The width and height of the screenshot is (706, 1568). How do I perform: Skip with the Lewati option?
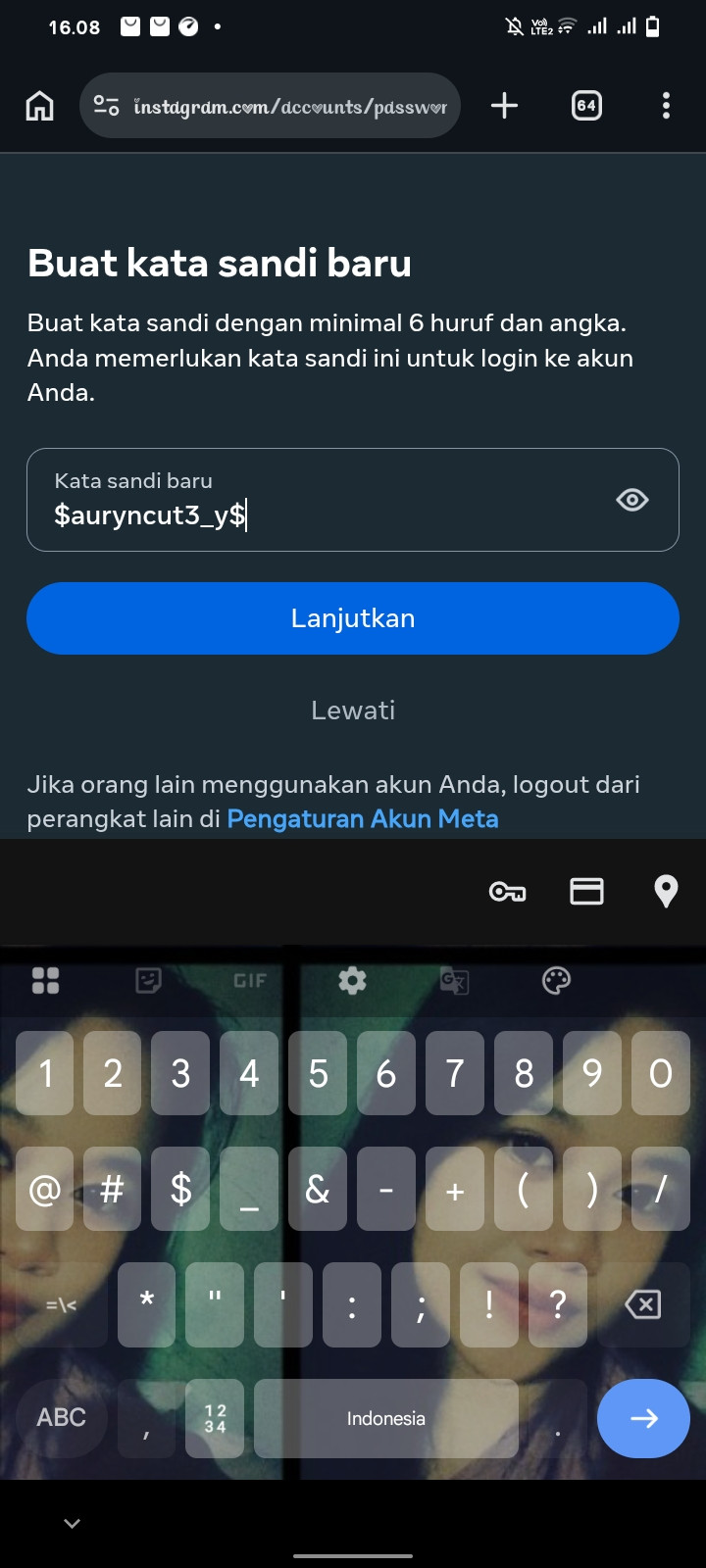[x=353, y=710]
